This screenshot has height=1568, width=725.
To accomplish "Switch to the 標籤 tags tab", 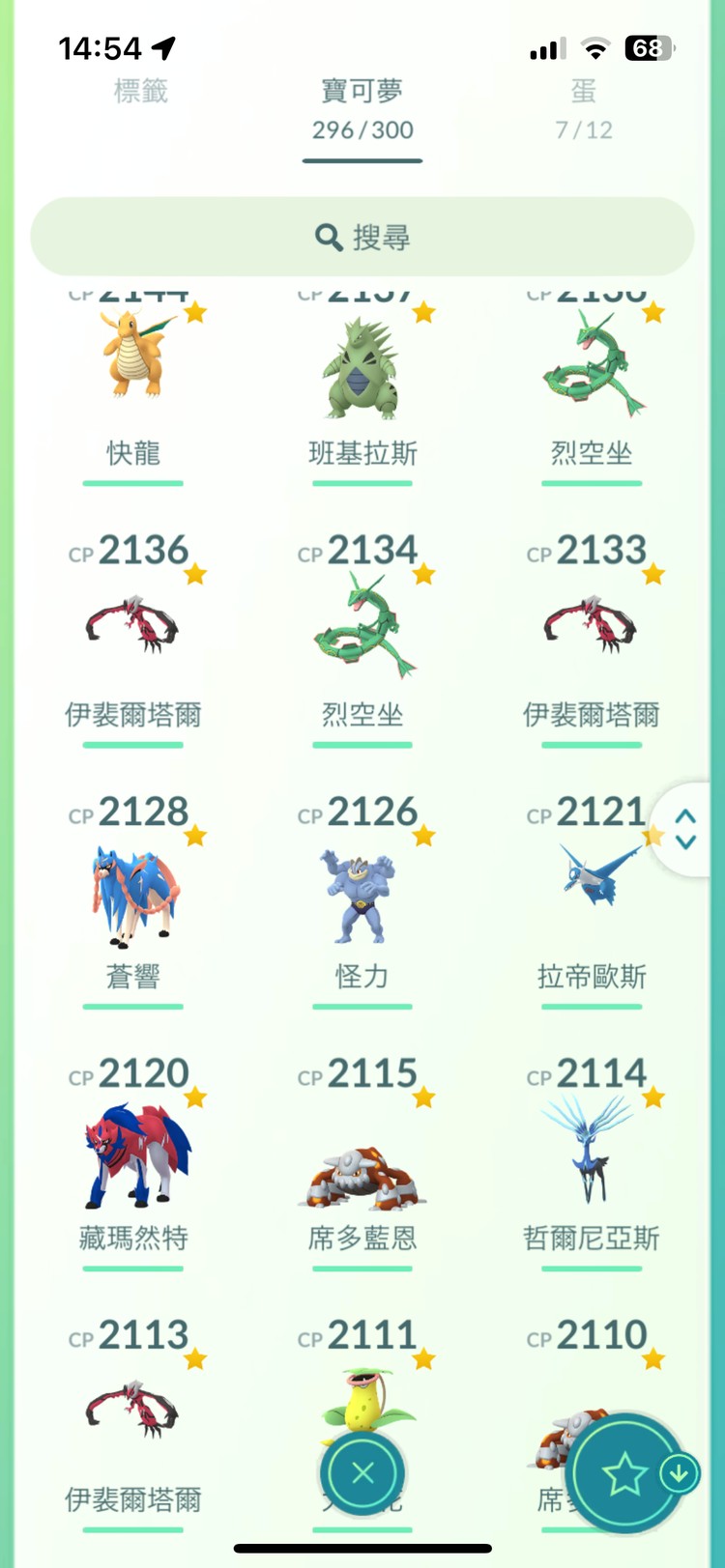I will coord(142,91).
